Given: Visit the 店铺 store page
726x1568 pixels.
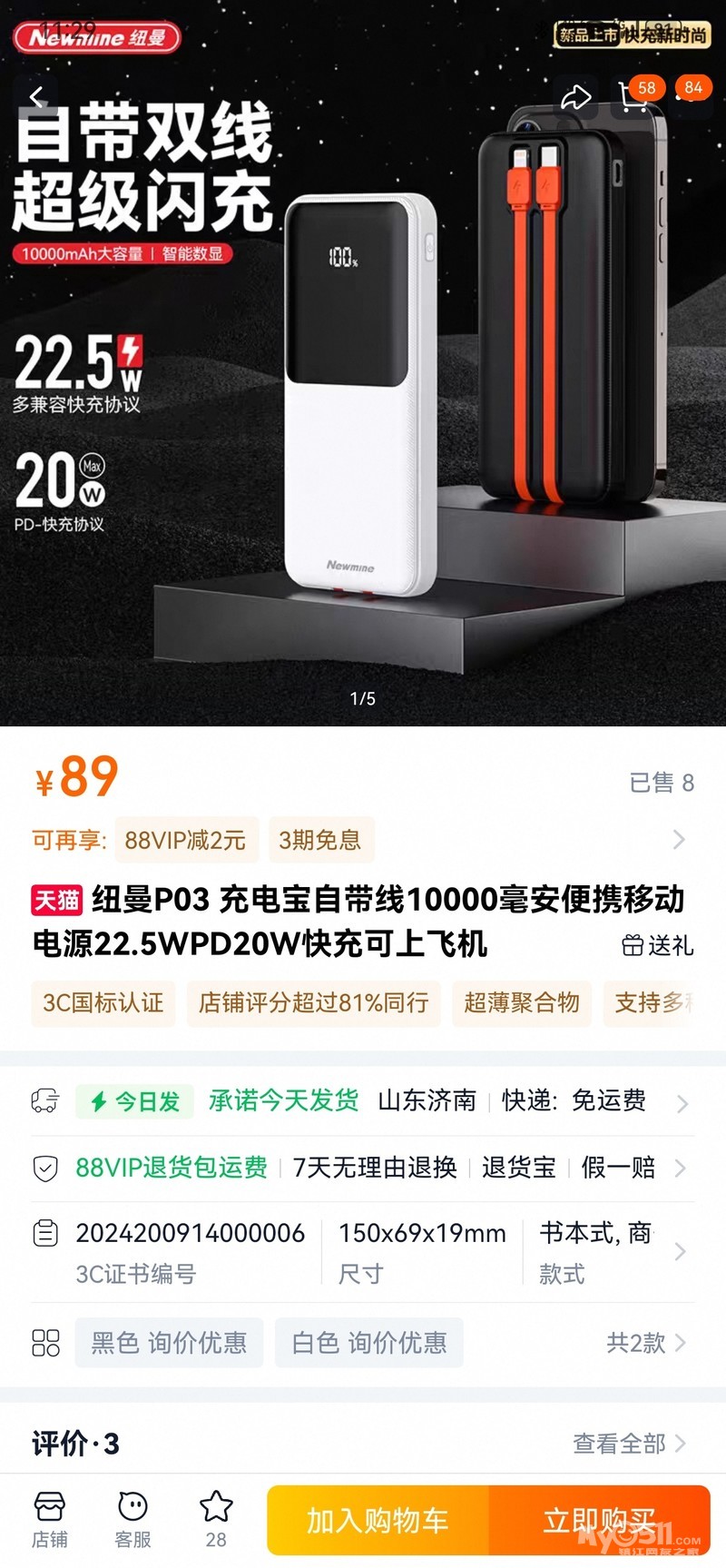Looking at the screenshot, I should tap(49, 1519).
